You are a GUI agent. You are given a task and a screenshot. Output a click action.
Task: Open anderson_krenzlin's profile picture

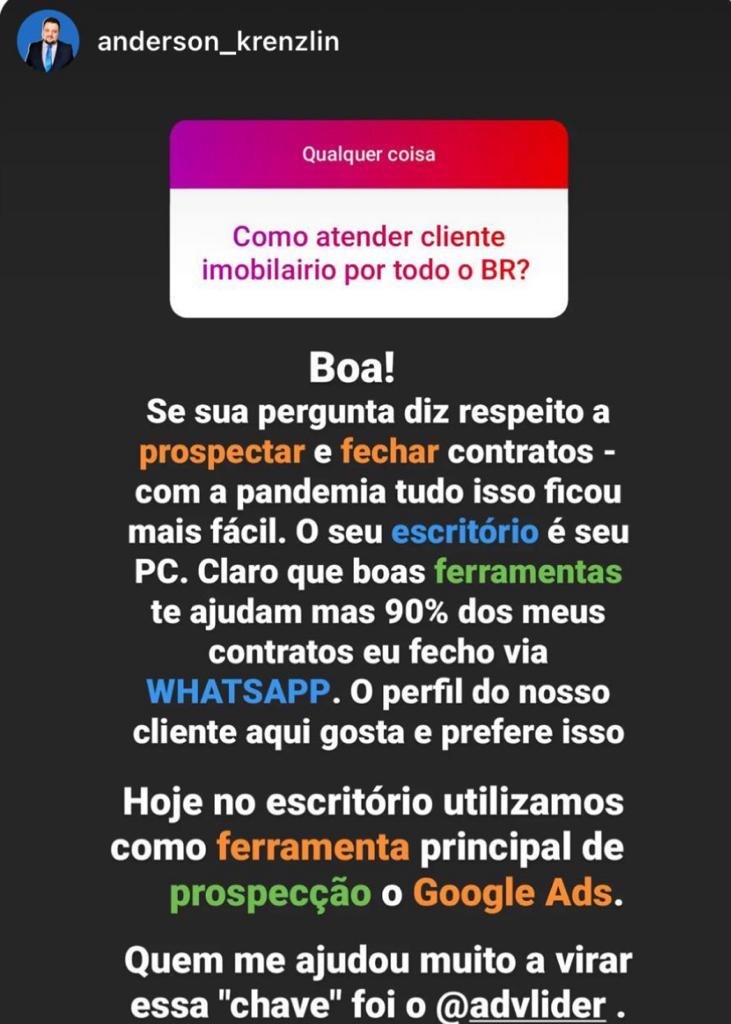tap(48, 41)
